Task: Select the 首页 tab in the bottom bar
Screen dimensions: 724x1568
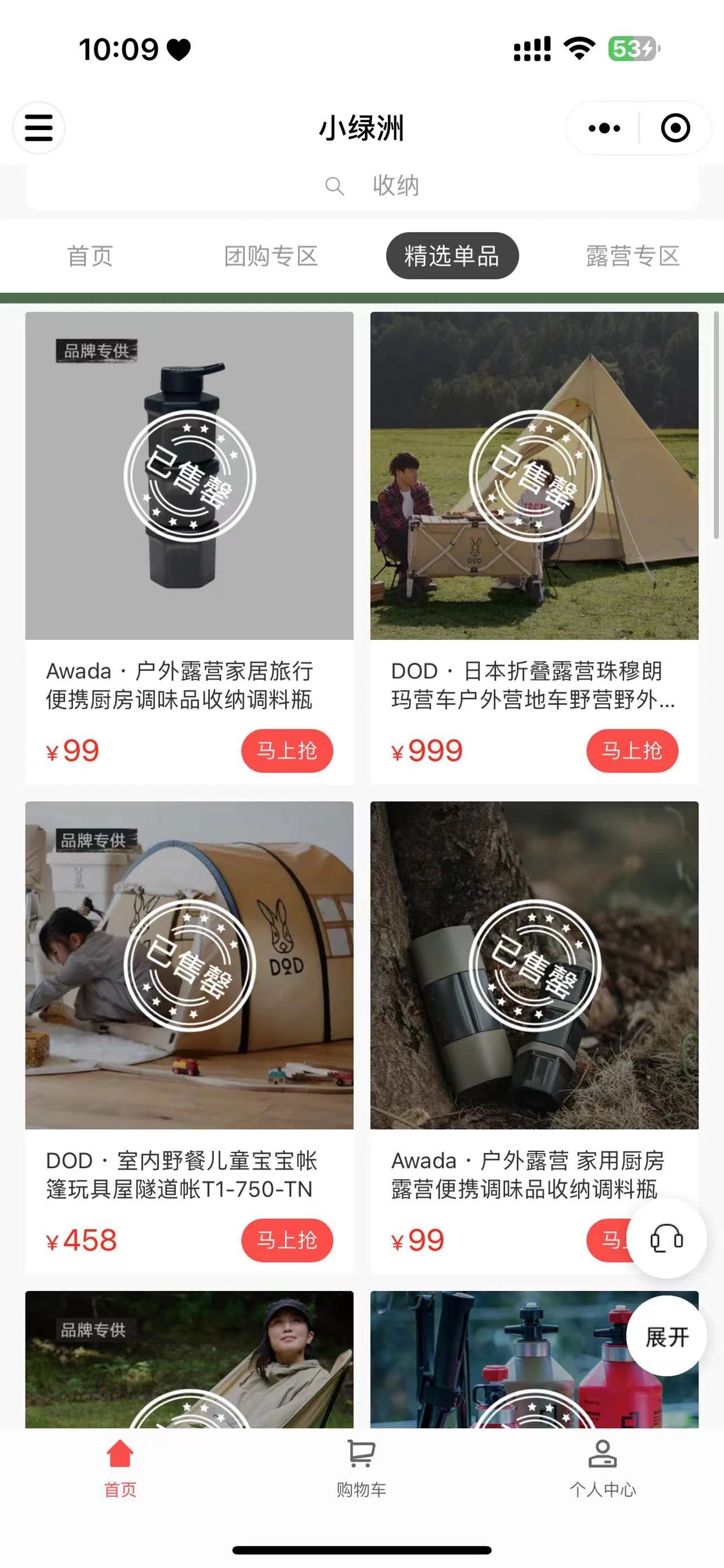Action: pos(120,1467)
